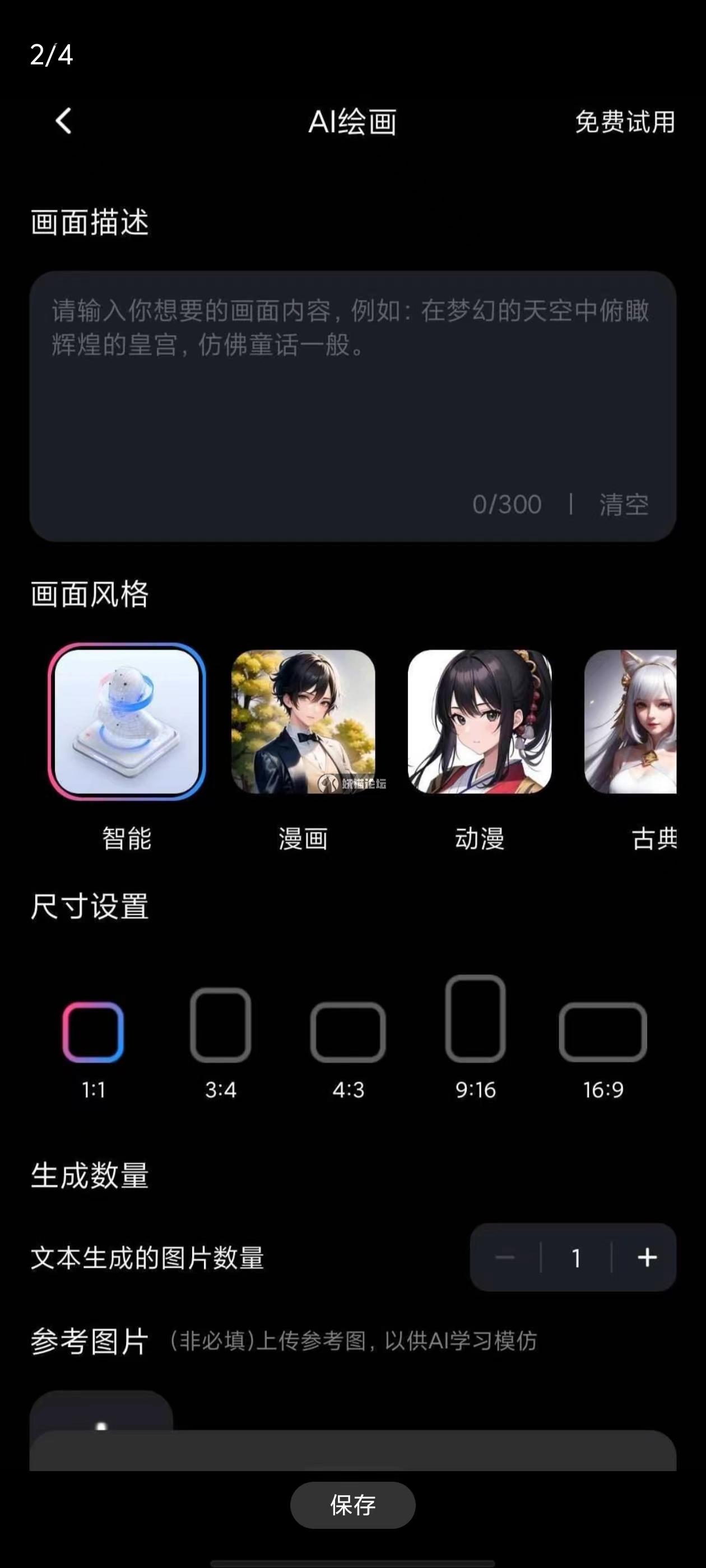Image resolution: width=706 pixels, height=1568 pixels.
Task: Select the 古典 style thumbnail
Action: 631,722
